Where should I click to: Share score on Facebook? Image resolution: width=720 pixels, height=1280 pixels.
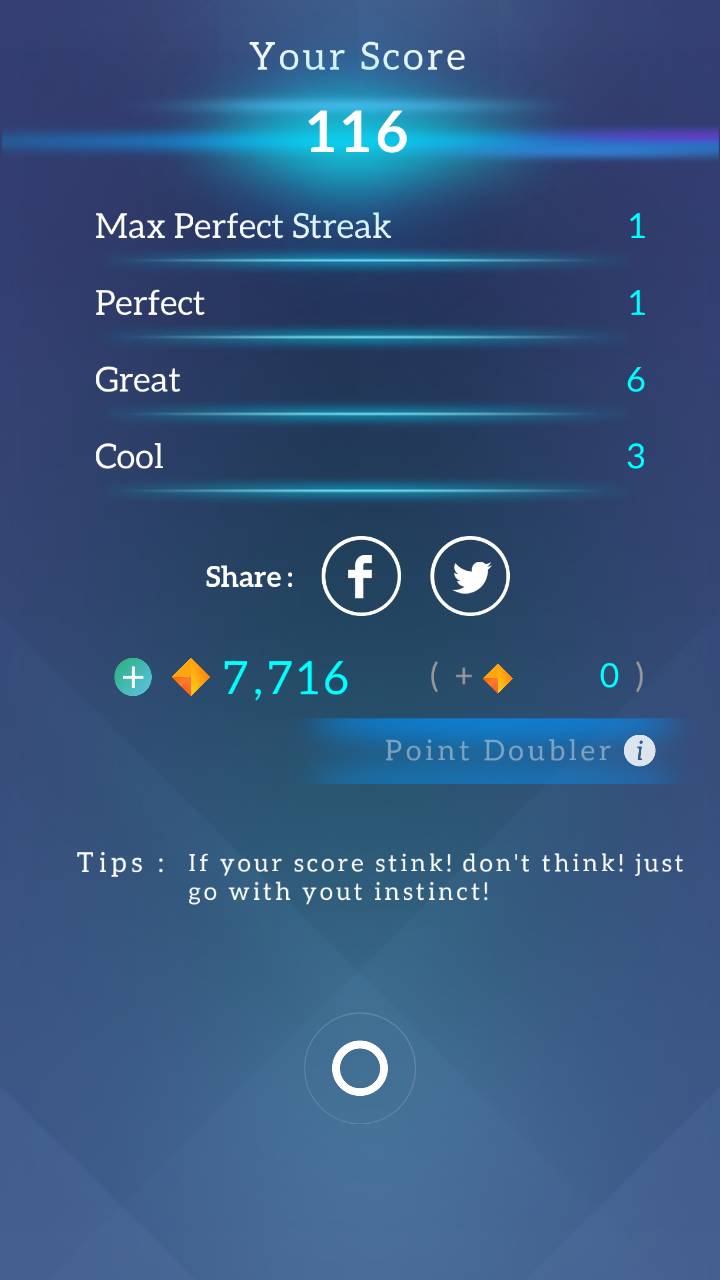pos(361,576)
